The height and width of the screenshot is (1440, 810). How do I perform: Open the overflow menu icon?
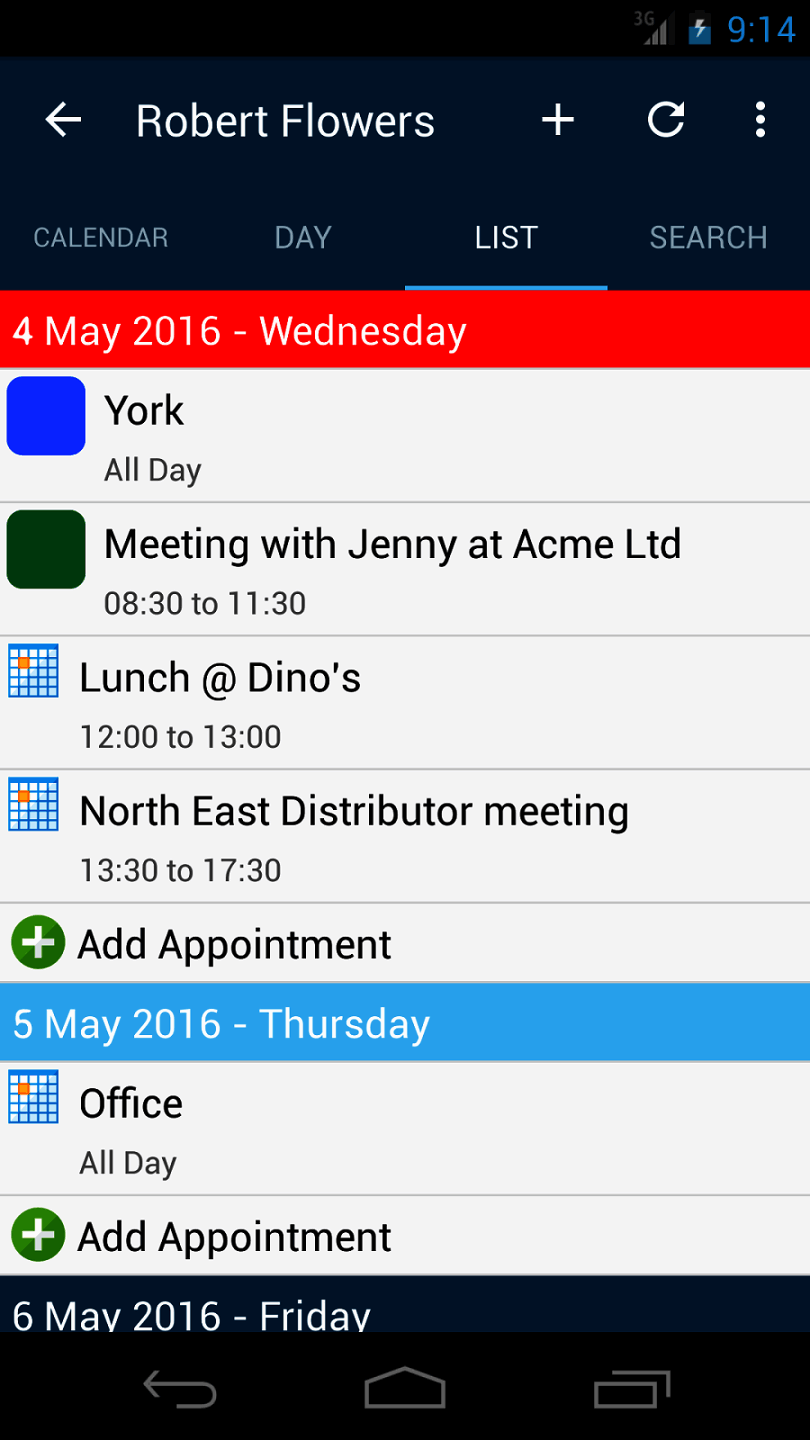click(760, 119)
